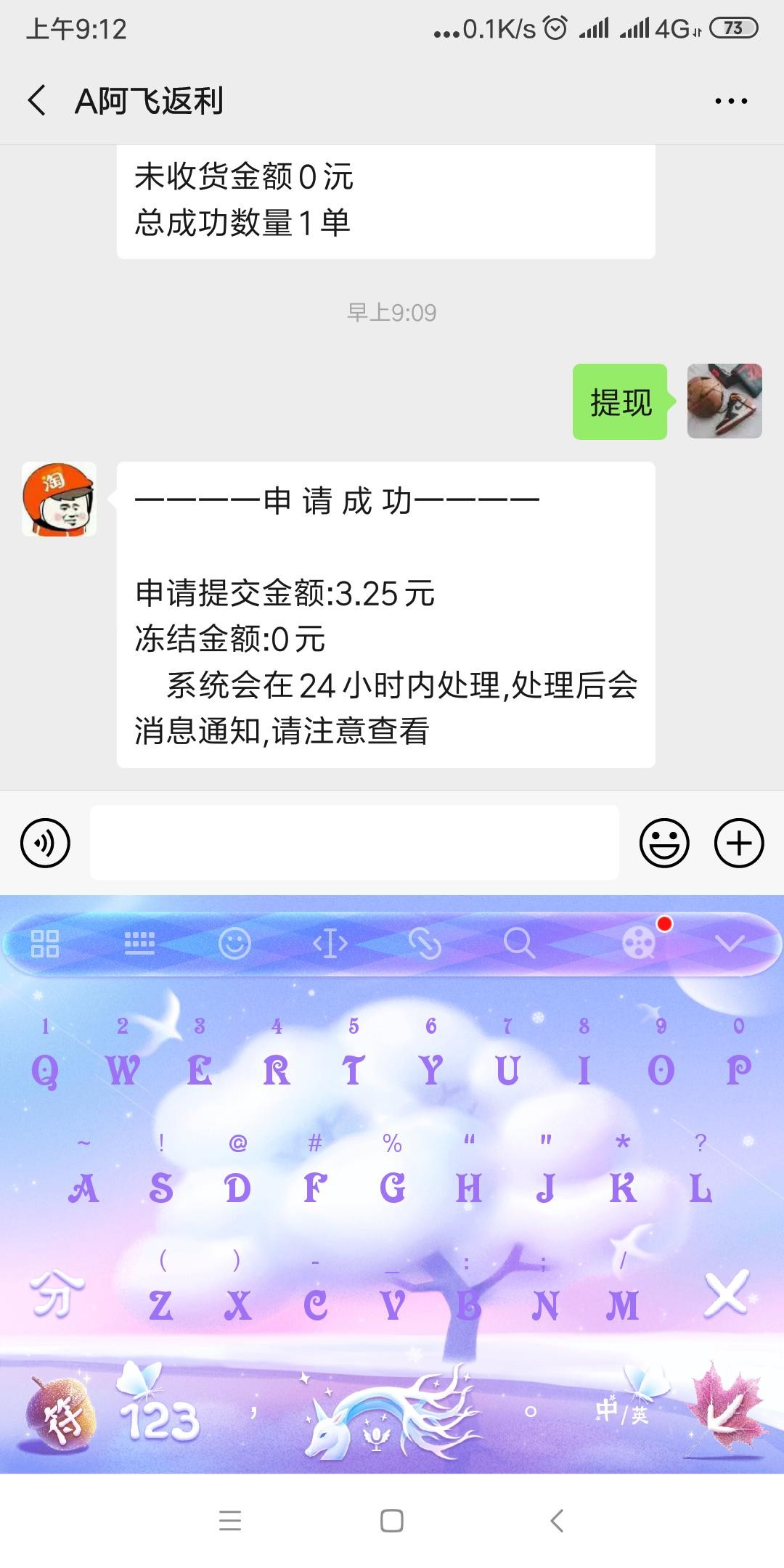Image resolution: width=784 pixels, height=1568 pixels.
Task: Collapse the keyboard with the down chevron
Action: click(x=730, y=943)
